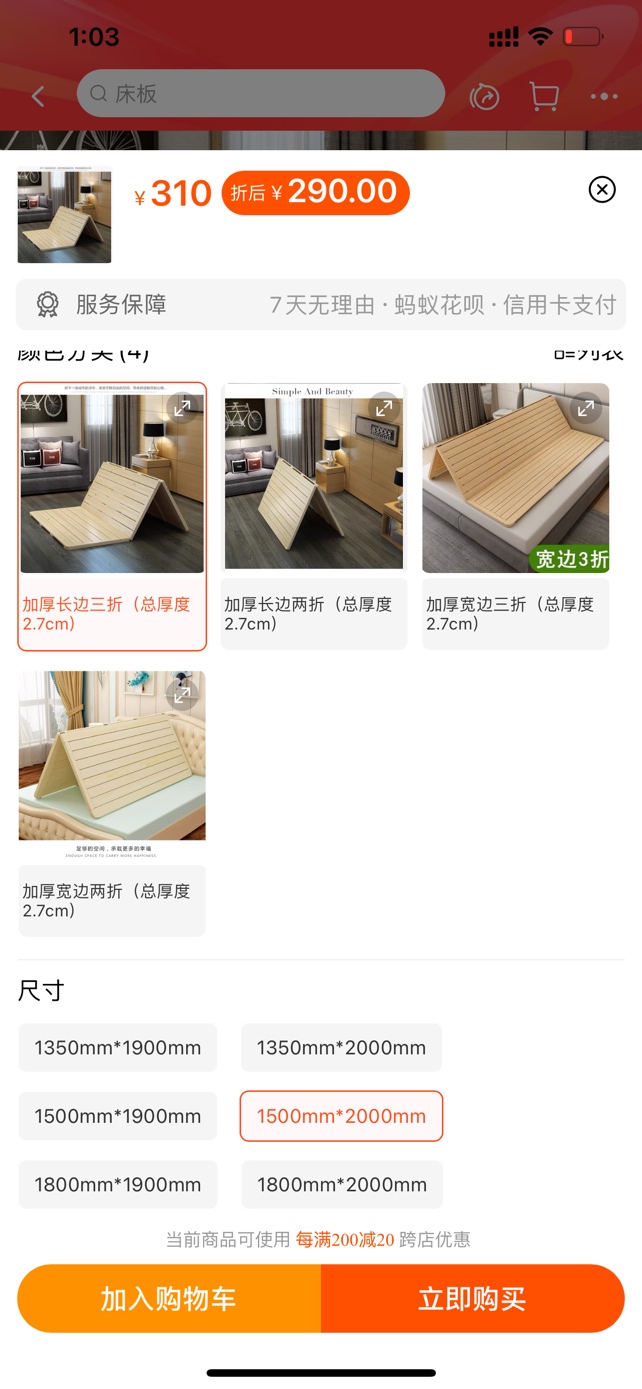Choose size 1800mm*2000mm
This screenshot has width=642, height=1389.
[x=341, y=1185]
